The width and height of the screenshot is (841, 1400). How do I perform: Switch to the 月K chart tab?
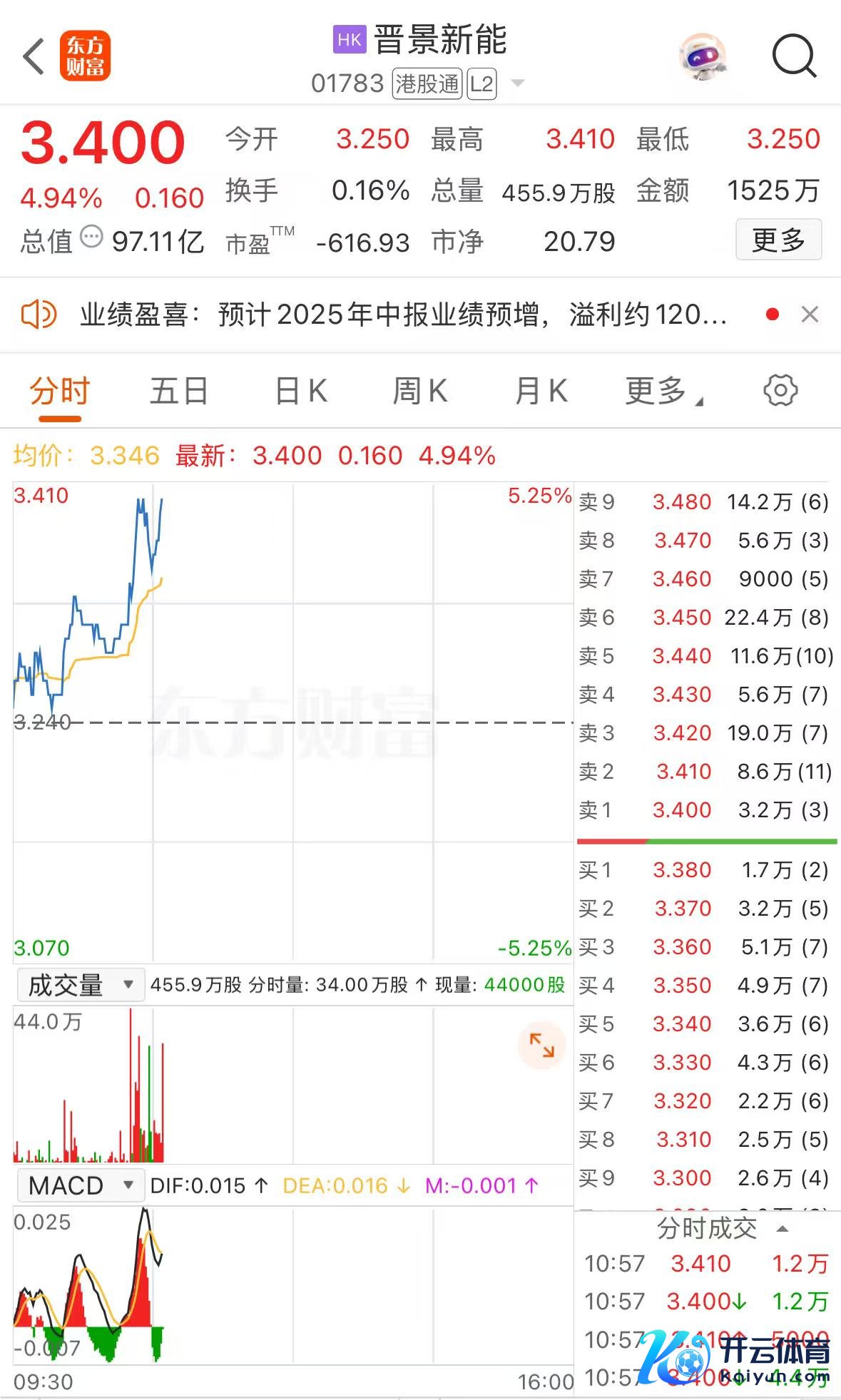[541, 392]
